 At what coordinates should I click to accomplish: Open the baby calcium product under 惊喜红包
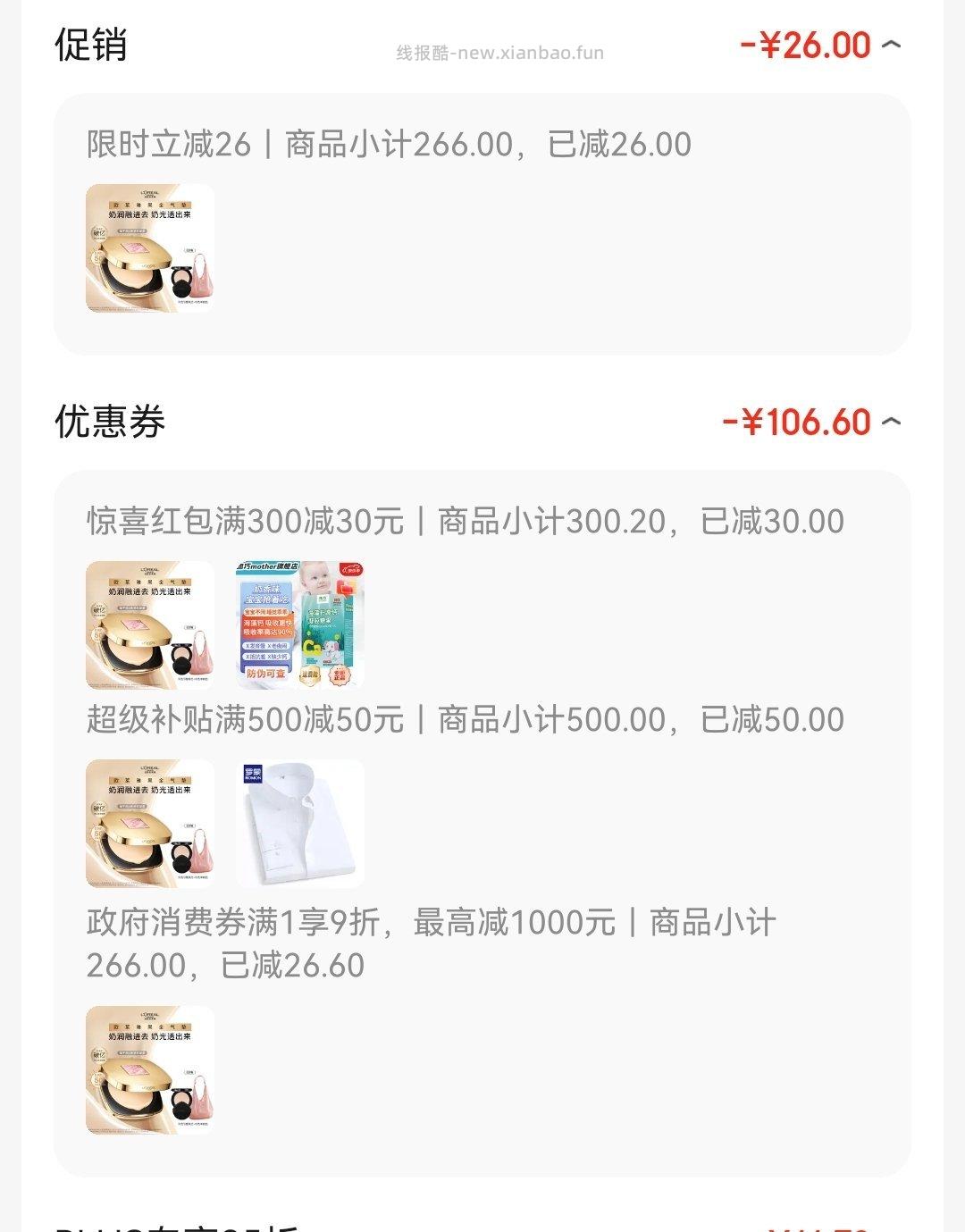click(300, 625)
